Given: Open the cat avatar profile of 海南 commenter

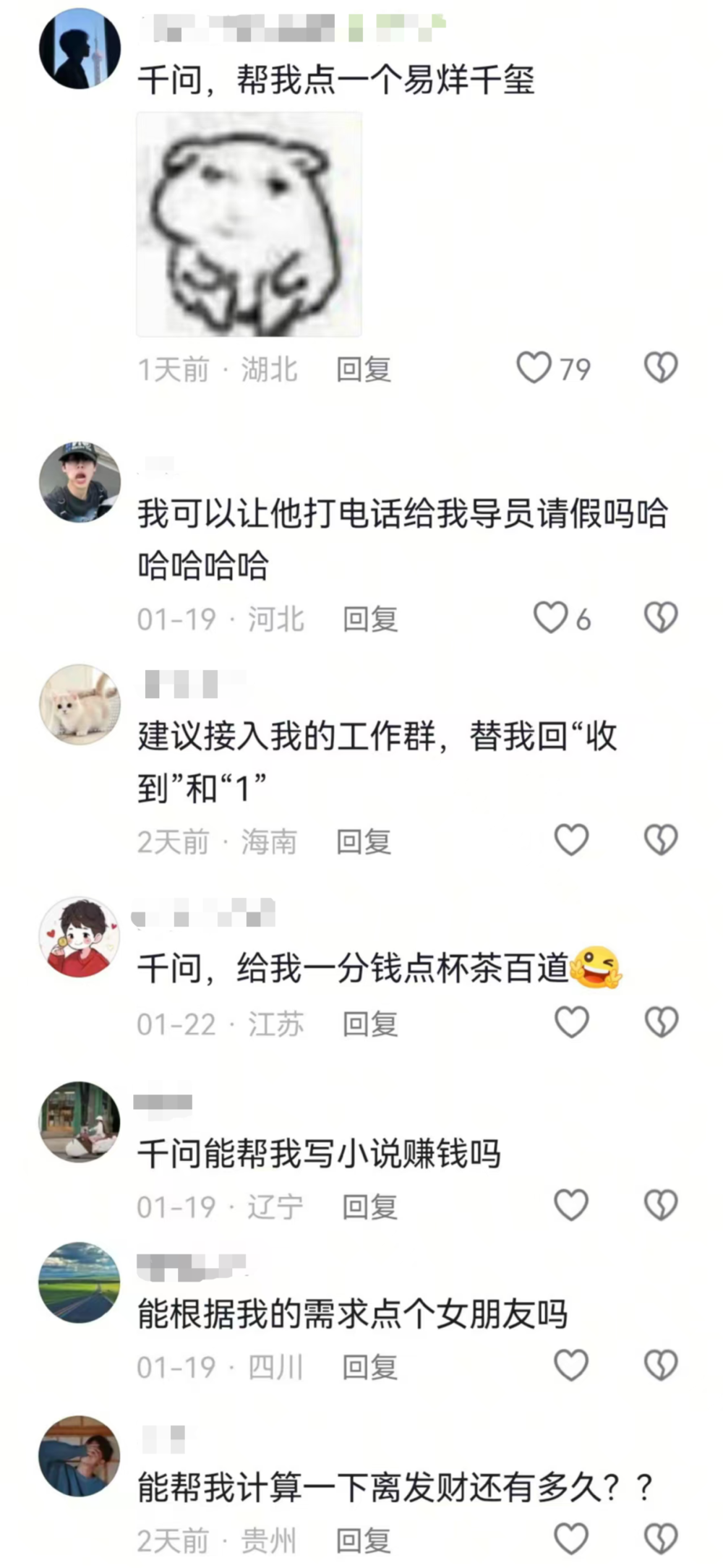Looking at the screenshot, I should click(80, 705).
